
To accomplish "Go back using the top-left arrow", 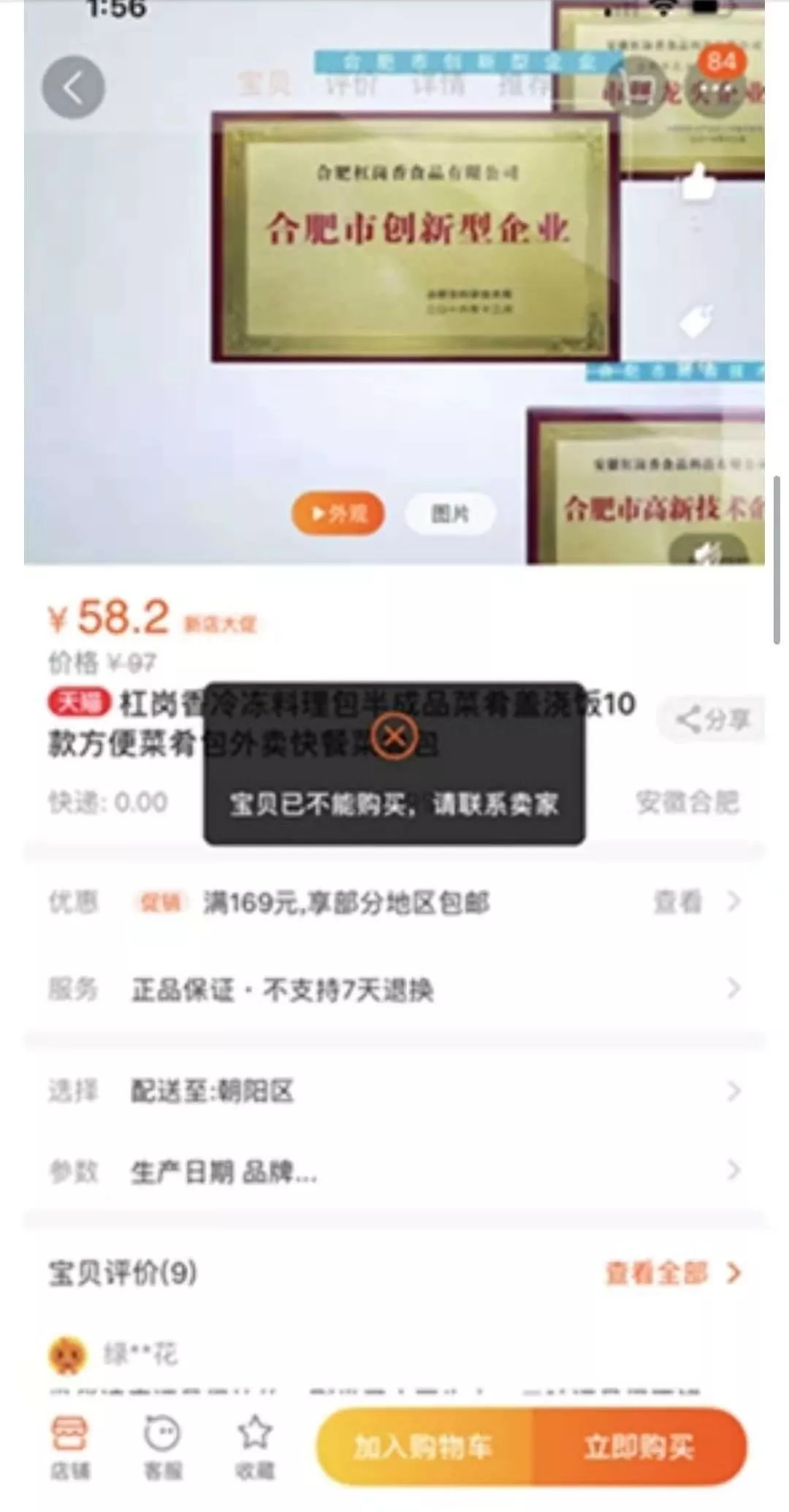I will (x=73, y=88).
